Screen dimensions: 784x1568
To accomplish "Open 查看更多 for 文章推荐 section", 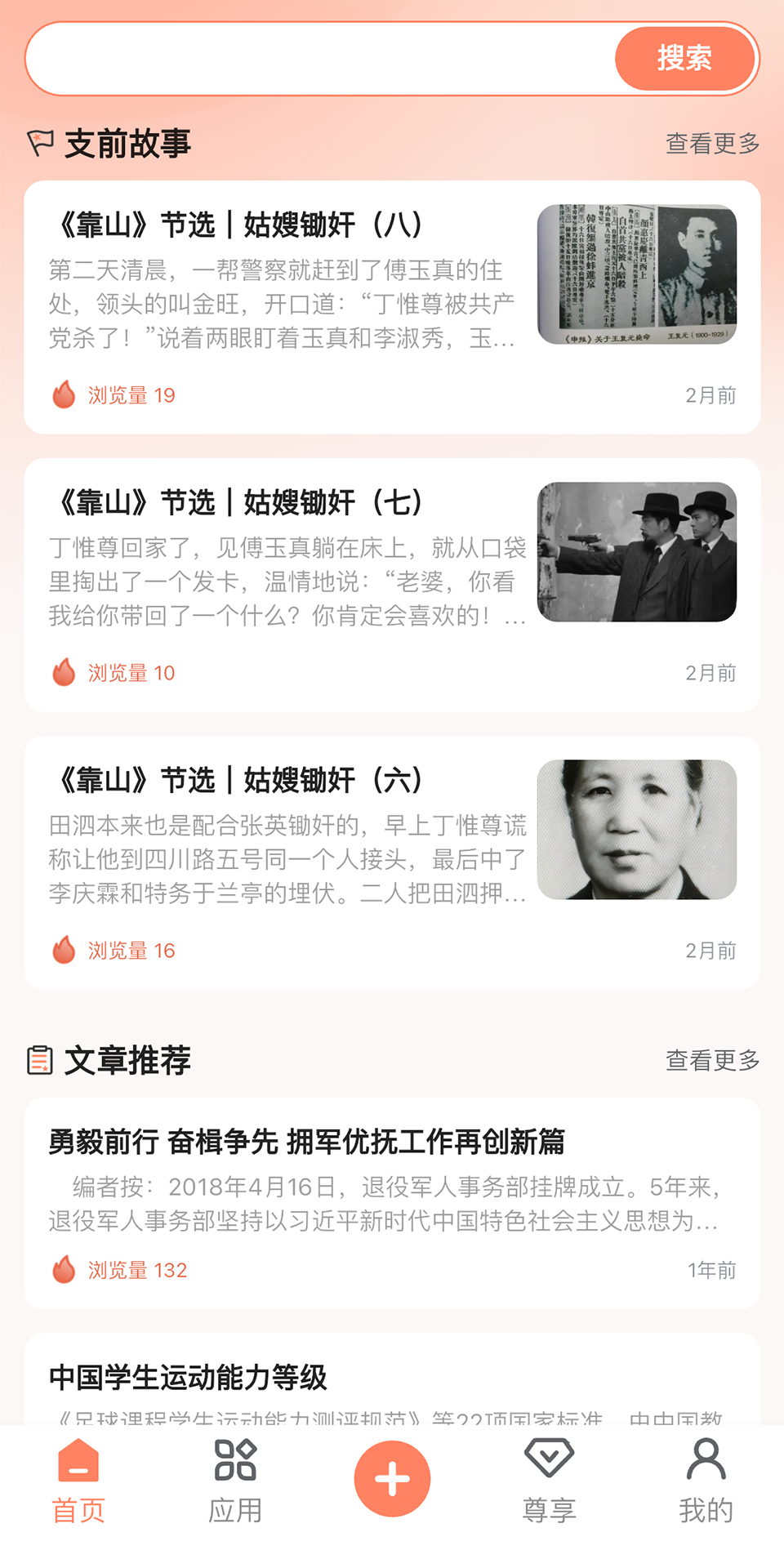I will tap(712, 1061).
